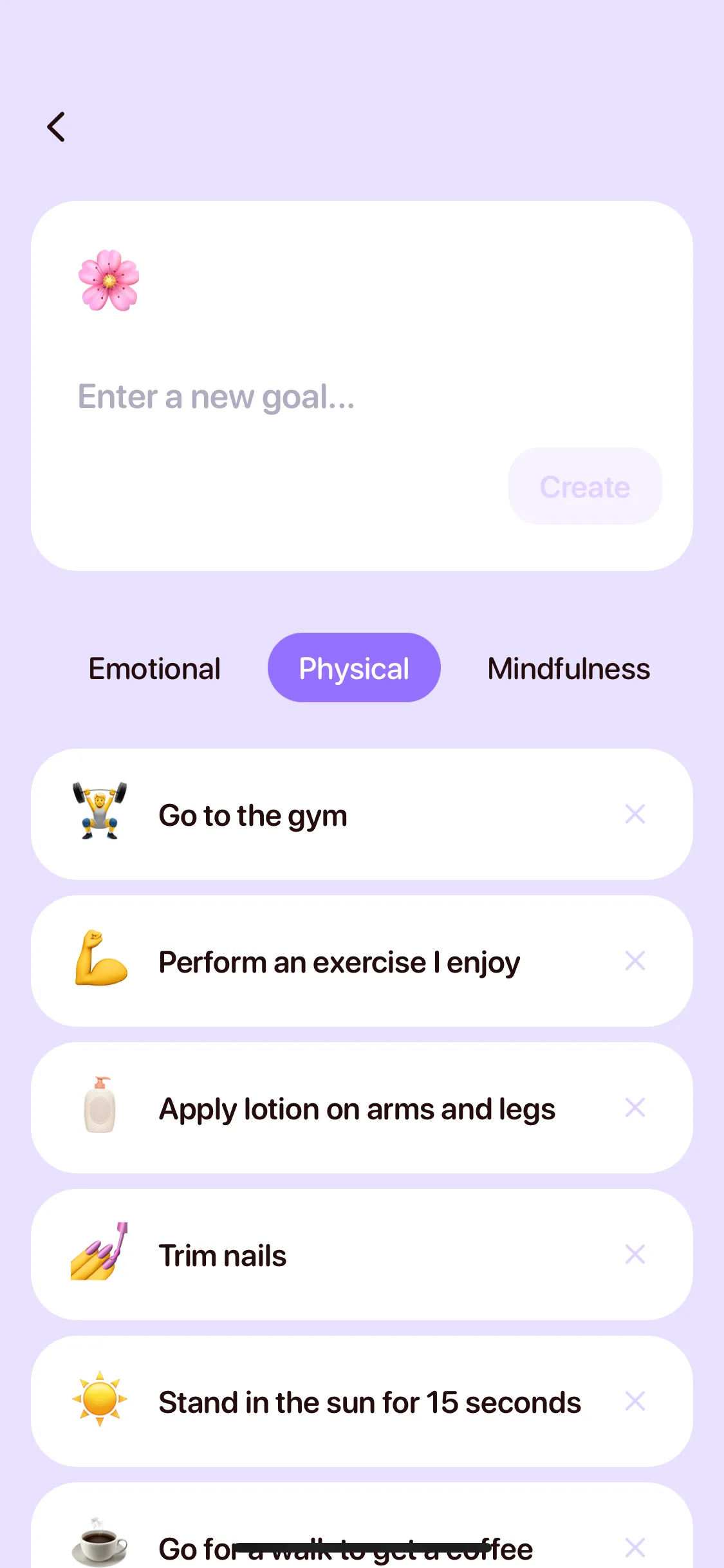724x1568 pixels.
Task: Delete the 'Perform an exercise I enjoy' goal
Action: click(x=635, y=961)
